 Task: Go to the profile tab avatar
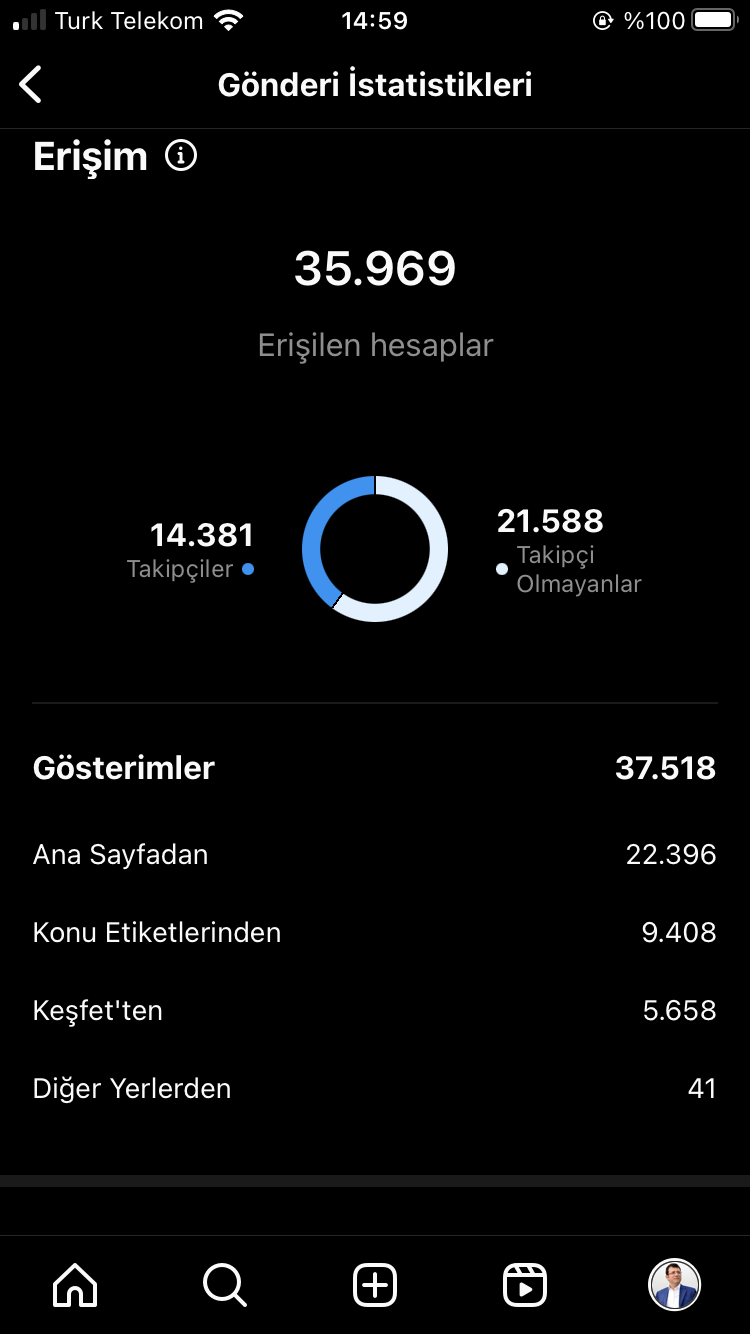click(x=675, y=1285)
